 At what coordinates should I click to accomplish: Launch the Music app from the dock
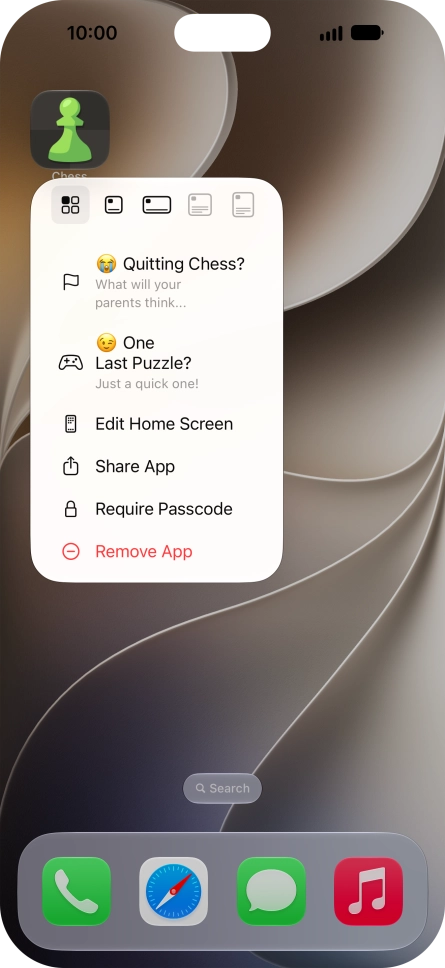(x=368, y=891)
